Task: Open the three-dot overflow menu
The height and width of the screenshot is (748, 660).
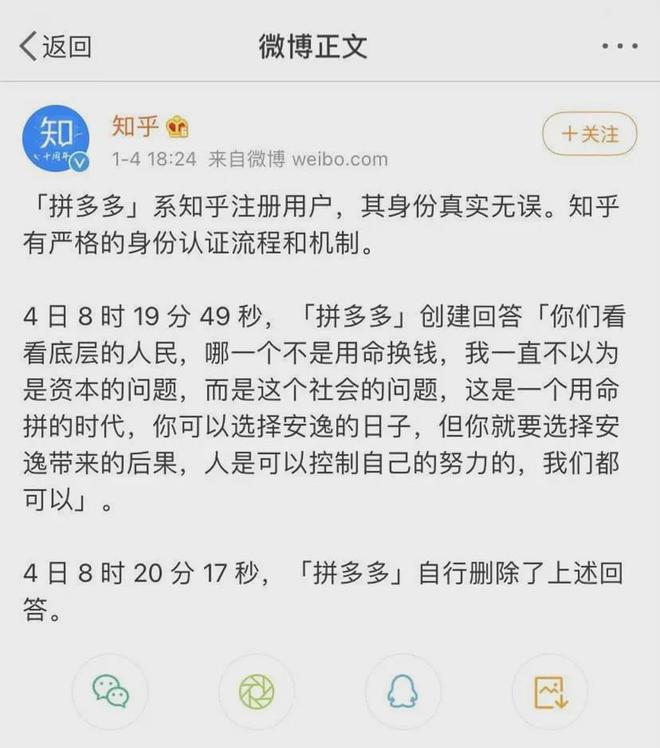Action: click(x=619, y=46)
